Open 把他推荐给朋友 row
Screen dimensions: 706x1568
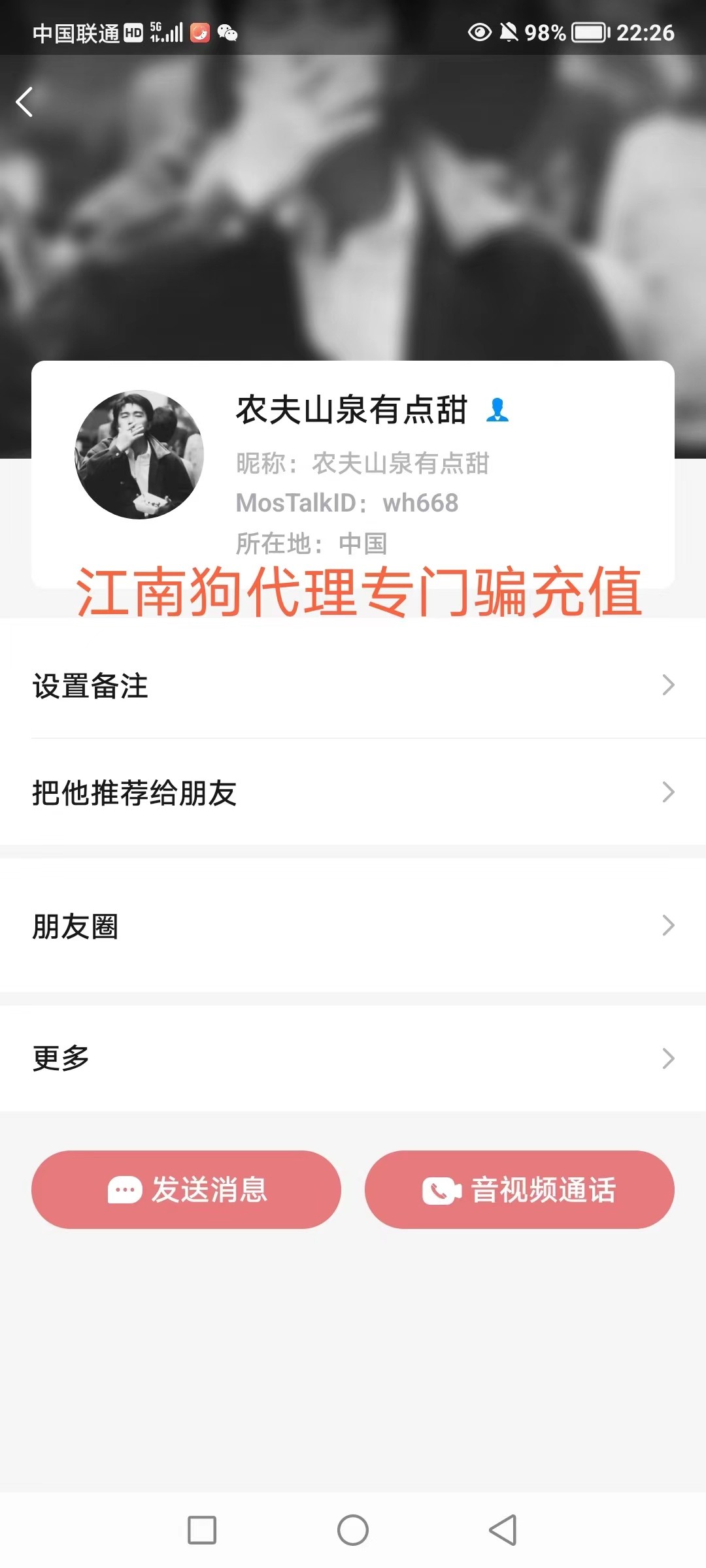click(x=353, y=792)
